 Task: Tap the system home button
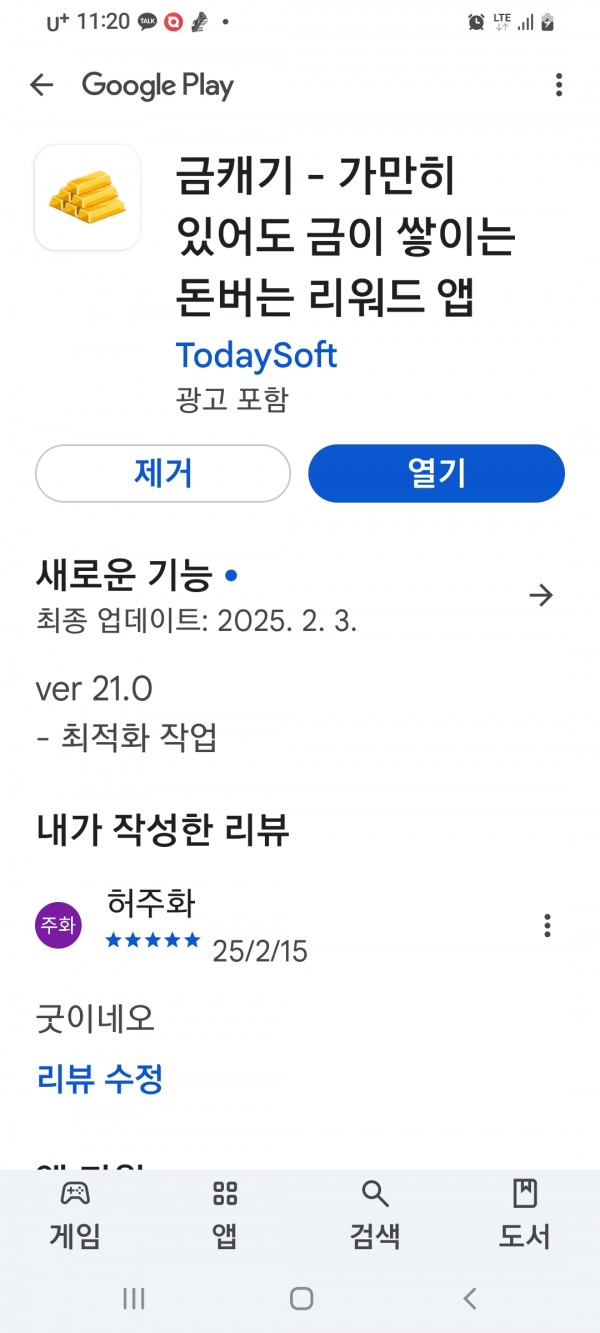point(301,1298)
